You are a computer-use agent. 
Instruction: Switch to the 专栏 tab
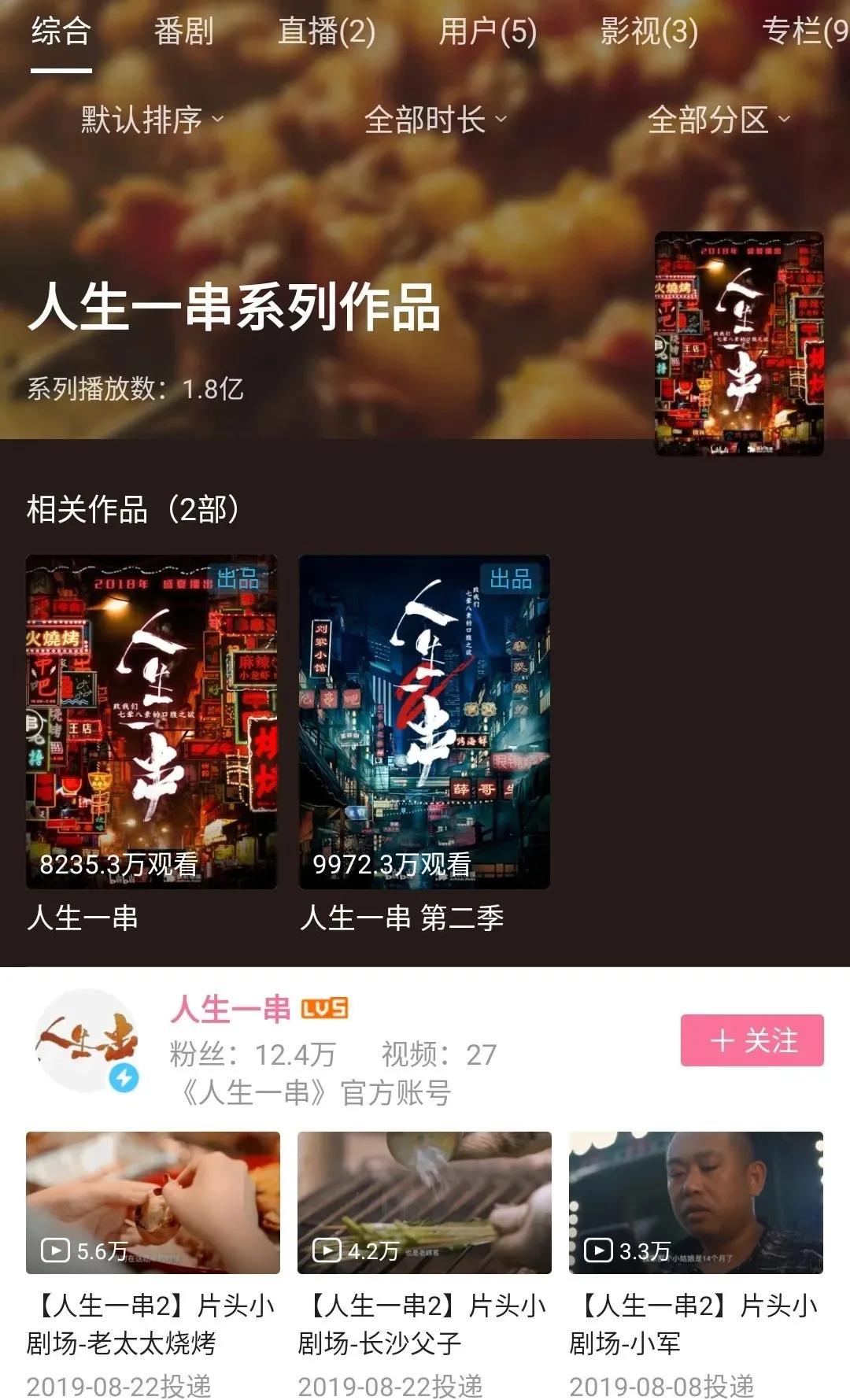[x=803, y=32]
